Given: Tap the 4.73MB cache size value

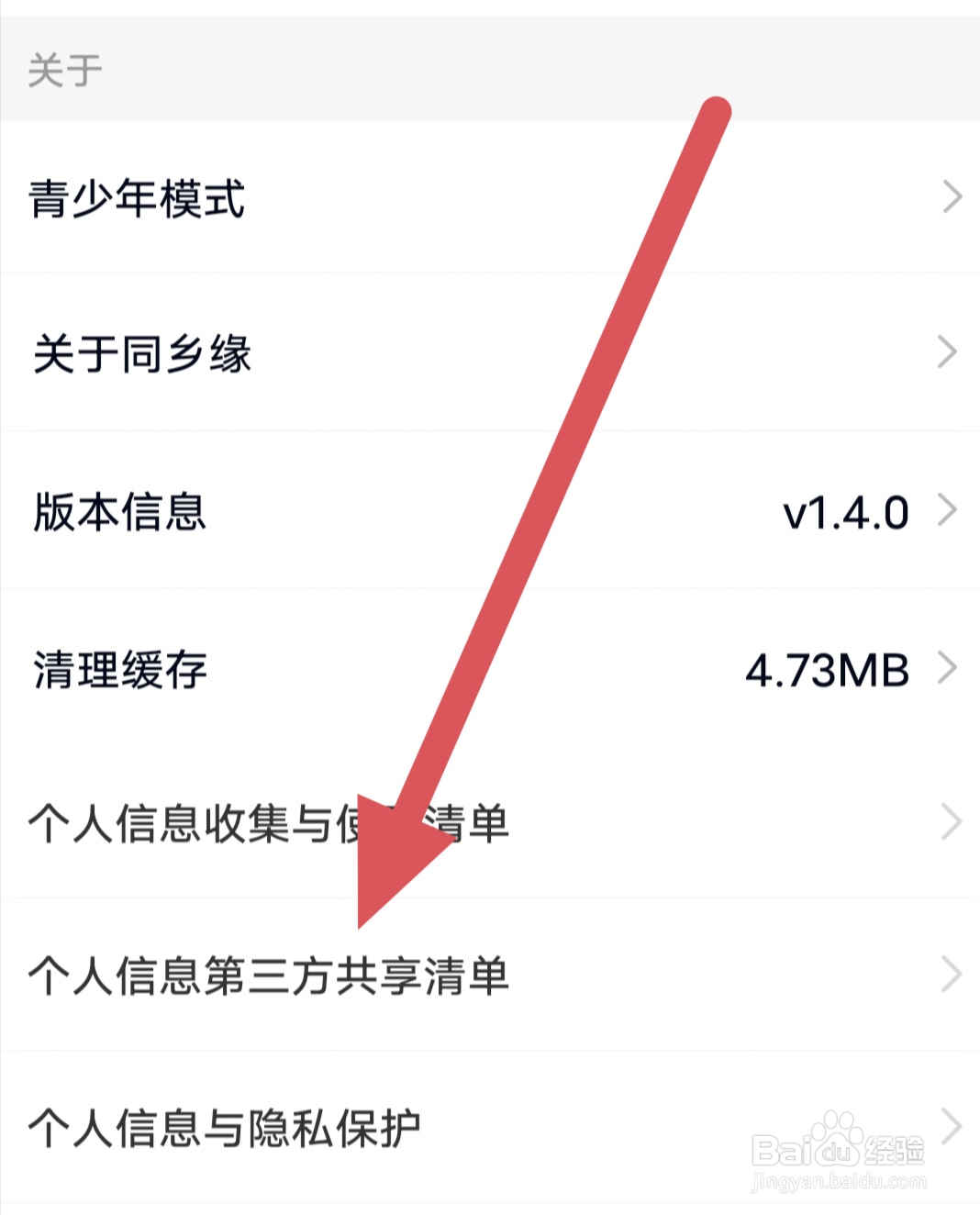Looking at the screenshot, I should (x=826, y=669).
